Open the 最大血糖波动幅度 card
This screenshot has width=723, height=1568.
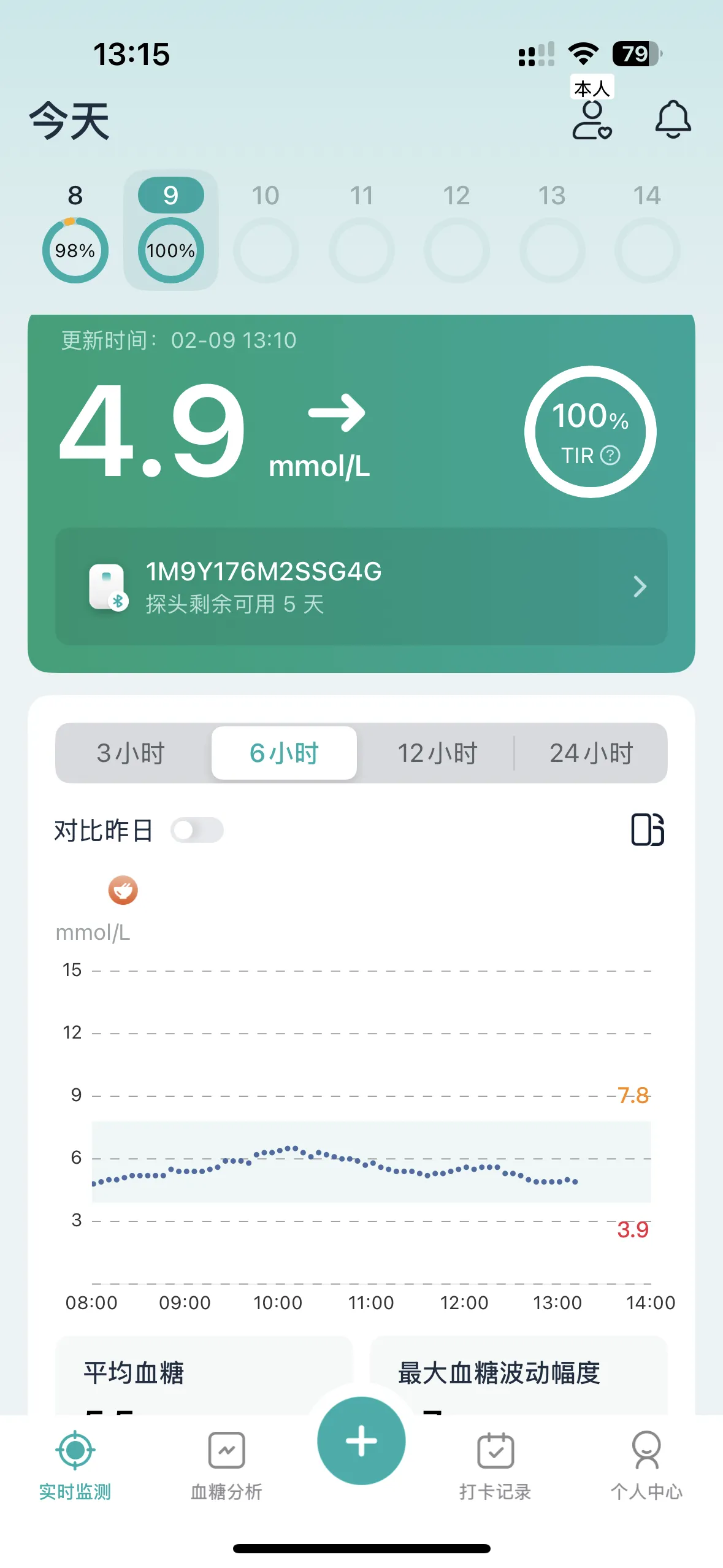click(x=518, y=1375)
